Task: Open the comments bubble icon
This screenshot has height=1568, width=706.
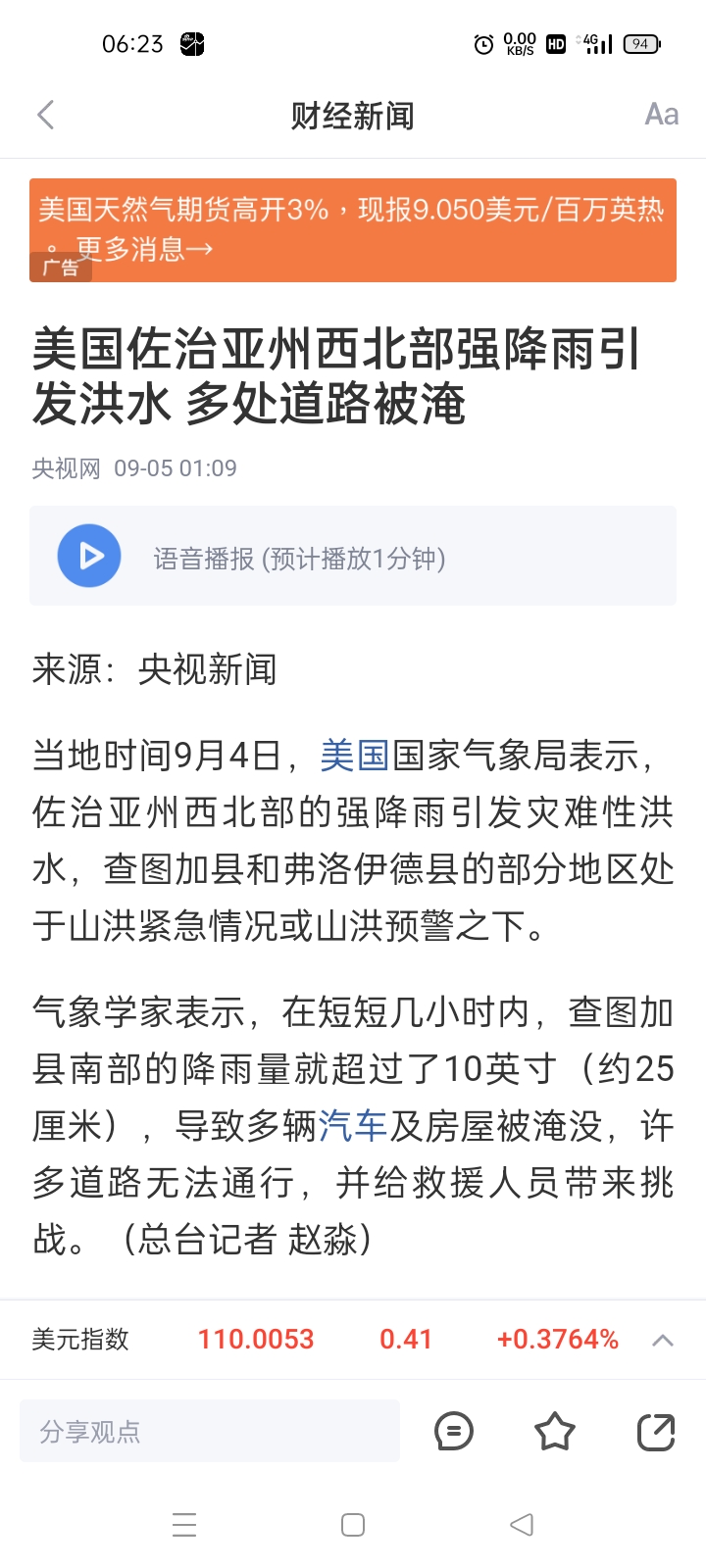Action: [453, 1432]
